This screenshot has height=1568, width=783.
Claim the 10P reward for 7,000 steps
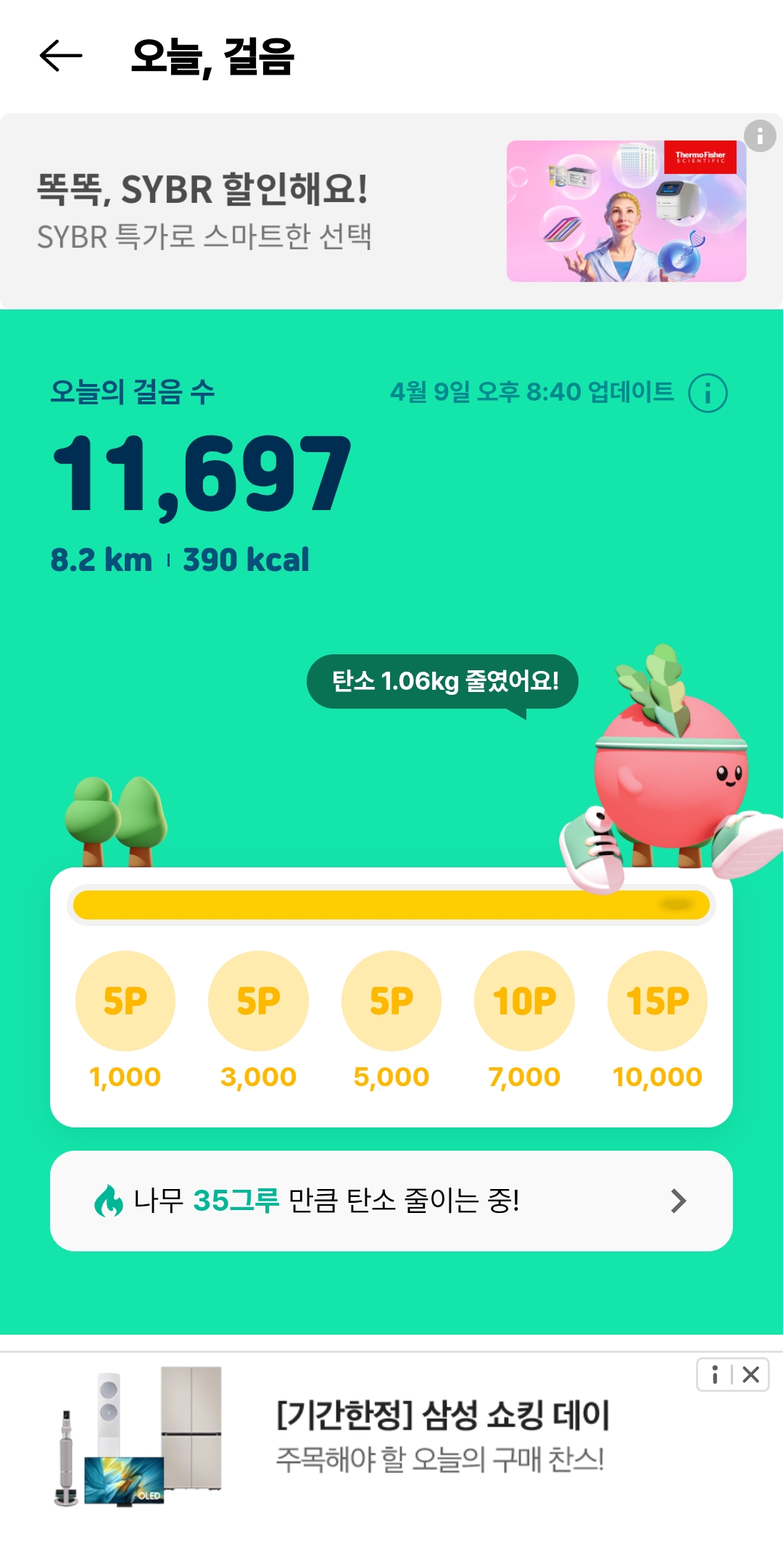[x=524, y=1001]
